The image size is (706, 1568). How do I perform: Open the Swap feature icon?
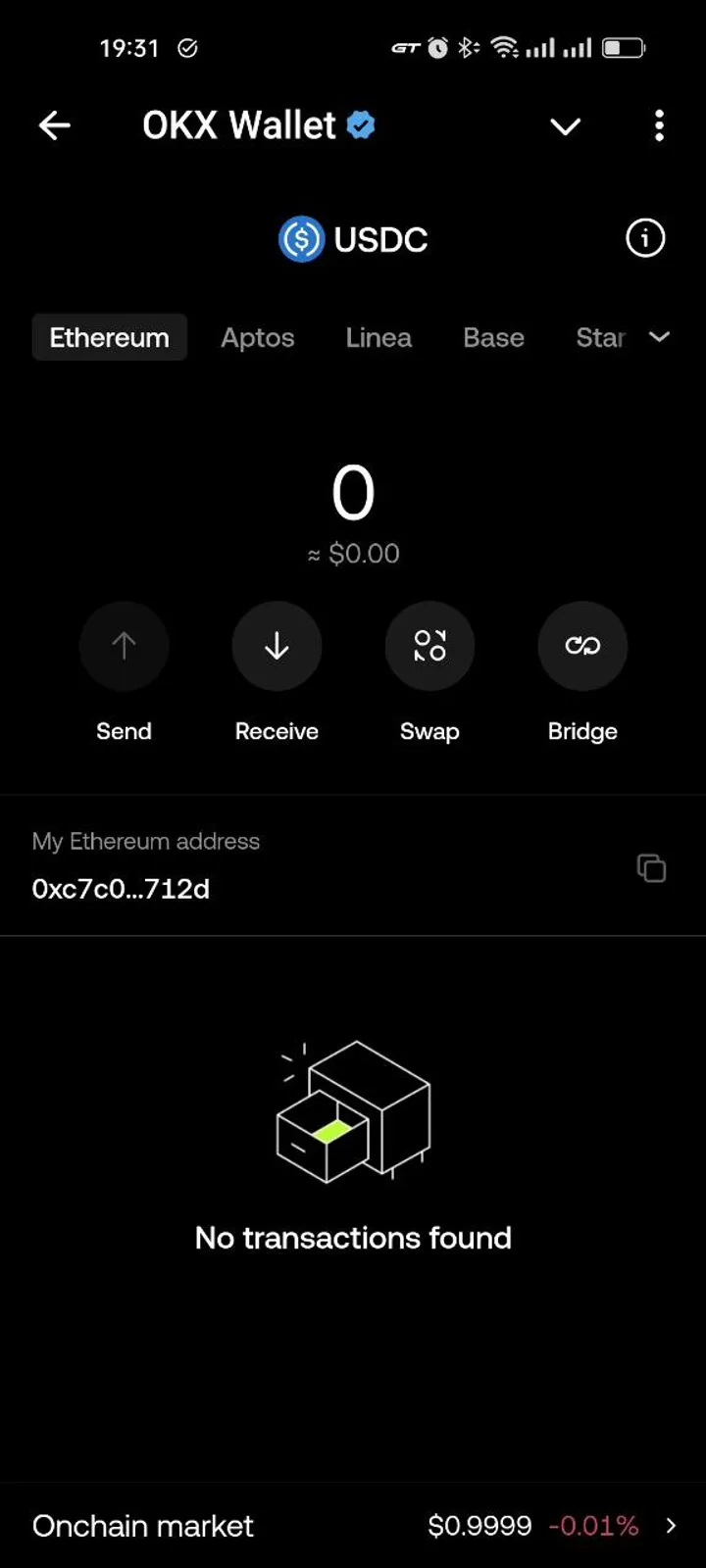(x=429, y=646)
